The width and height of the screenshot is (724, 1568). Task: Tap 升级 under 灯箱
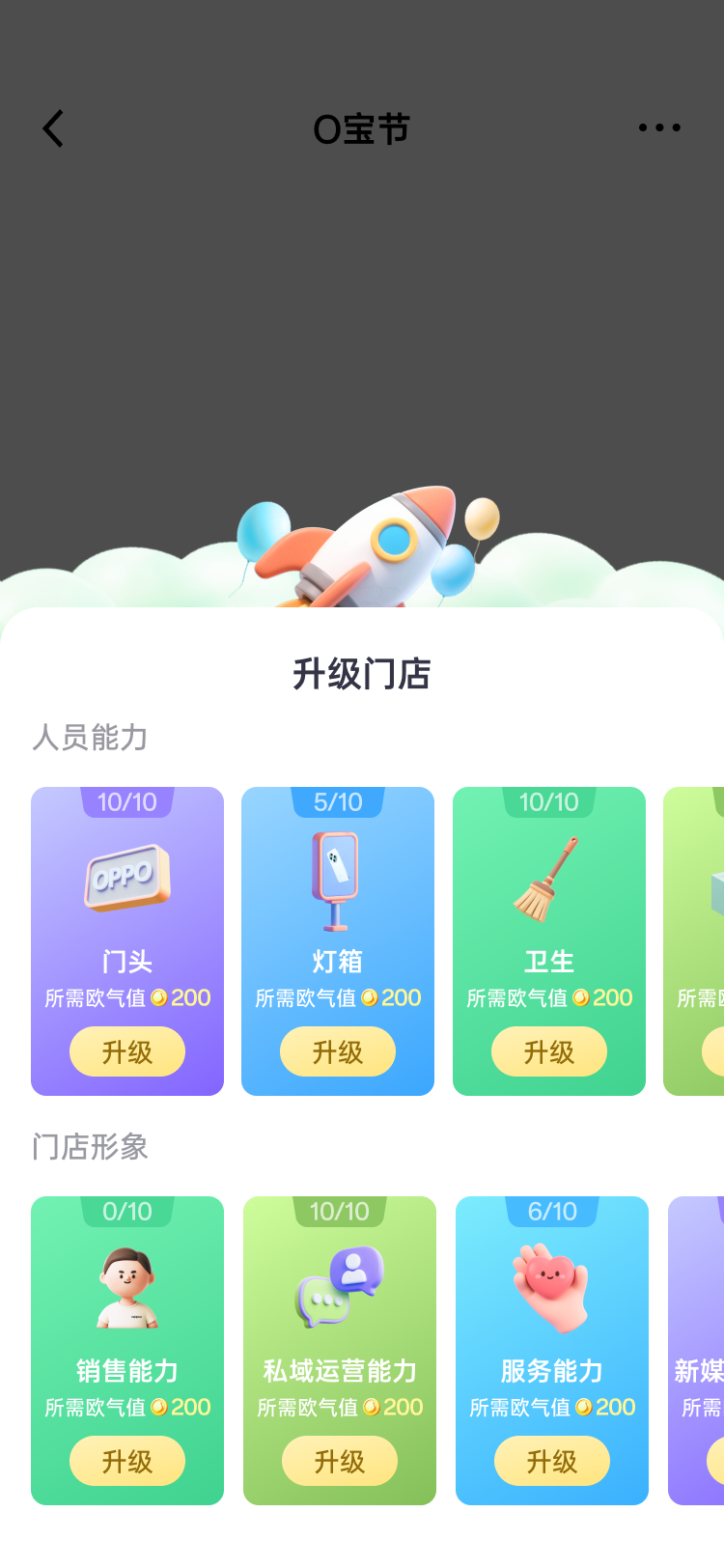click(x=338, y=1051)
